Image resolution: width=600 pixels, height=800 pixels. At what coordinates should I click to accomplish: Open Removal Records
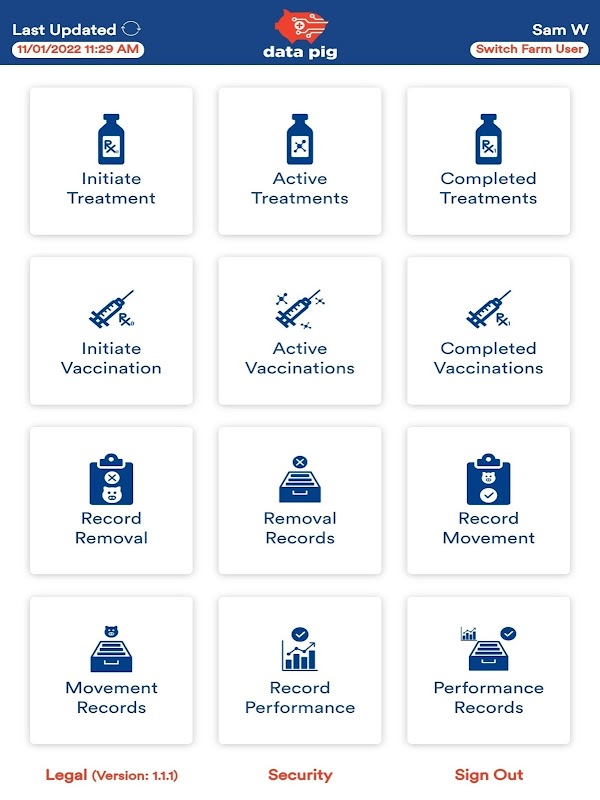coord(300,501)
